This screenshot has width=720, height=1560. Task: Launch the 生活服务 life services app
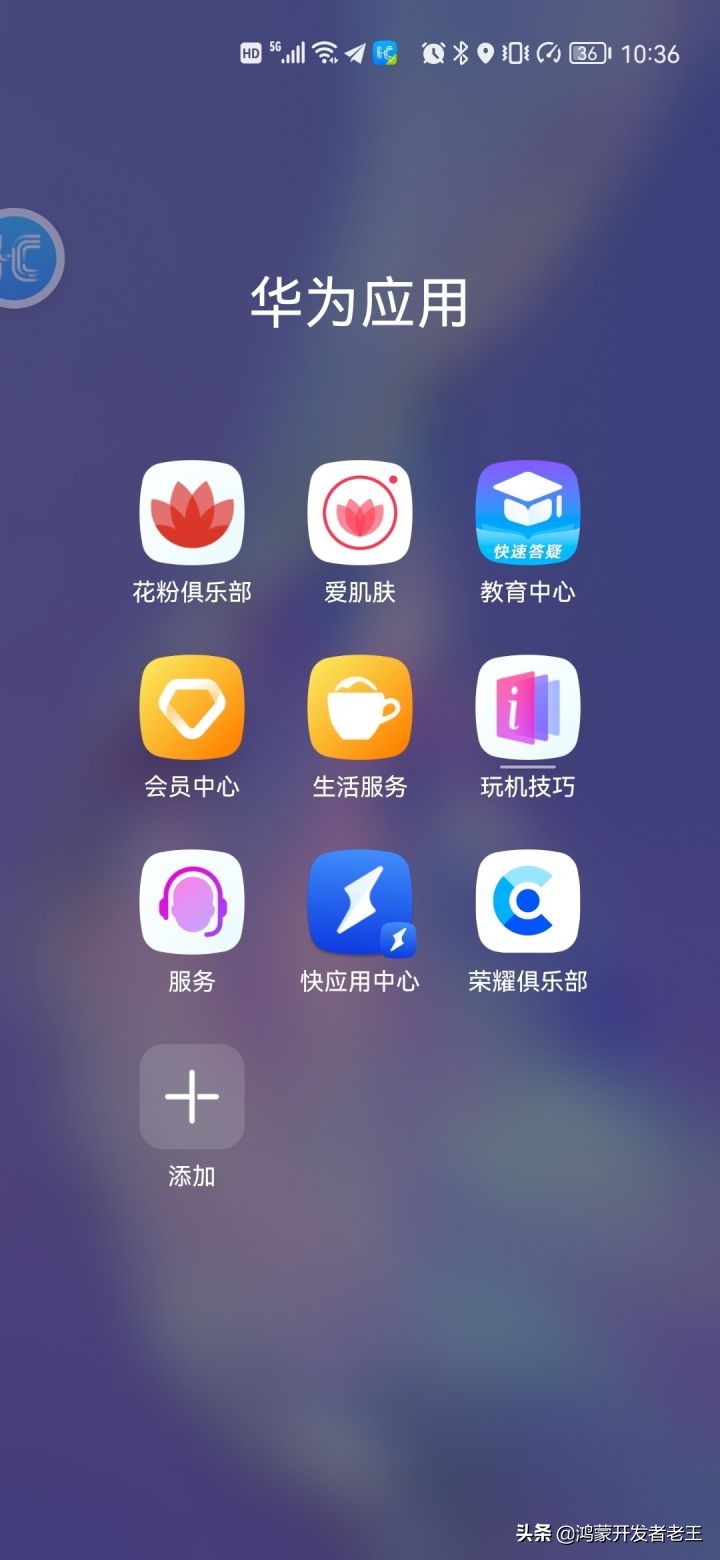tap(360, 710)
